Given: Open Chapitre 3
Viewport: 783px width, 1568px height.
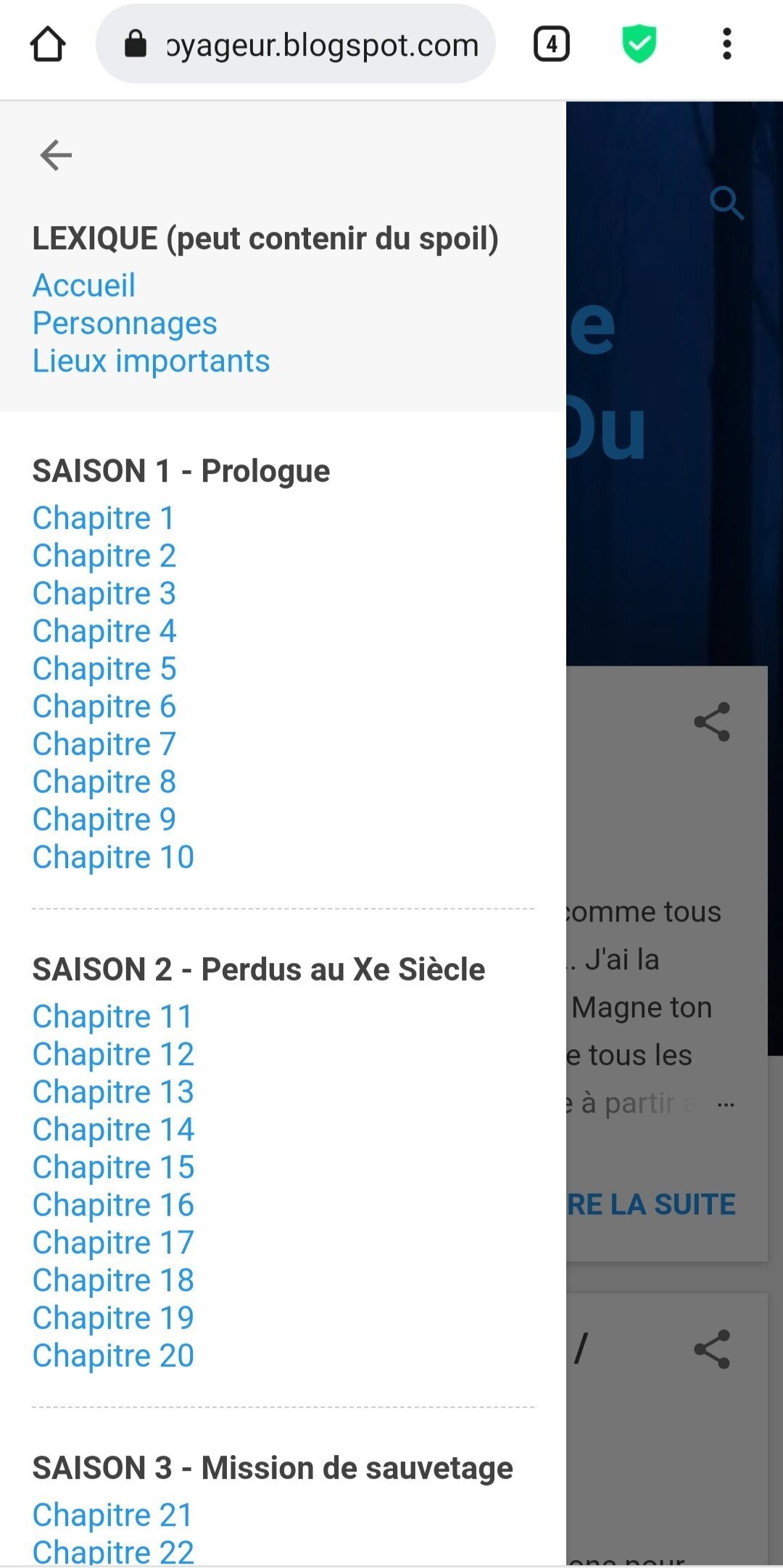Looking at the screenshot, I should pos(104,593).
